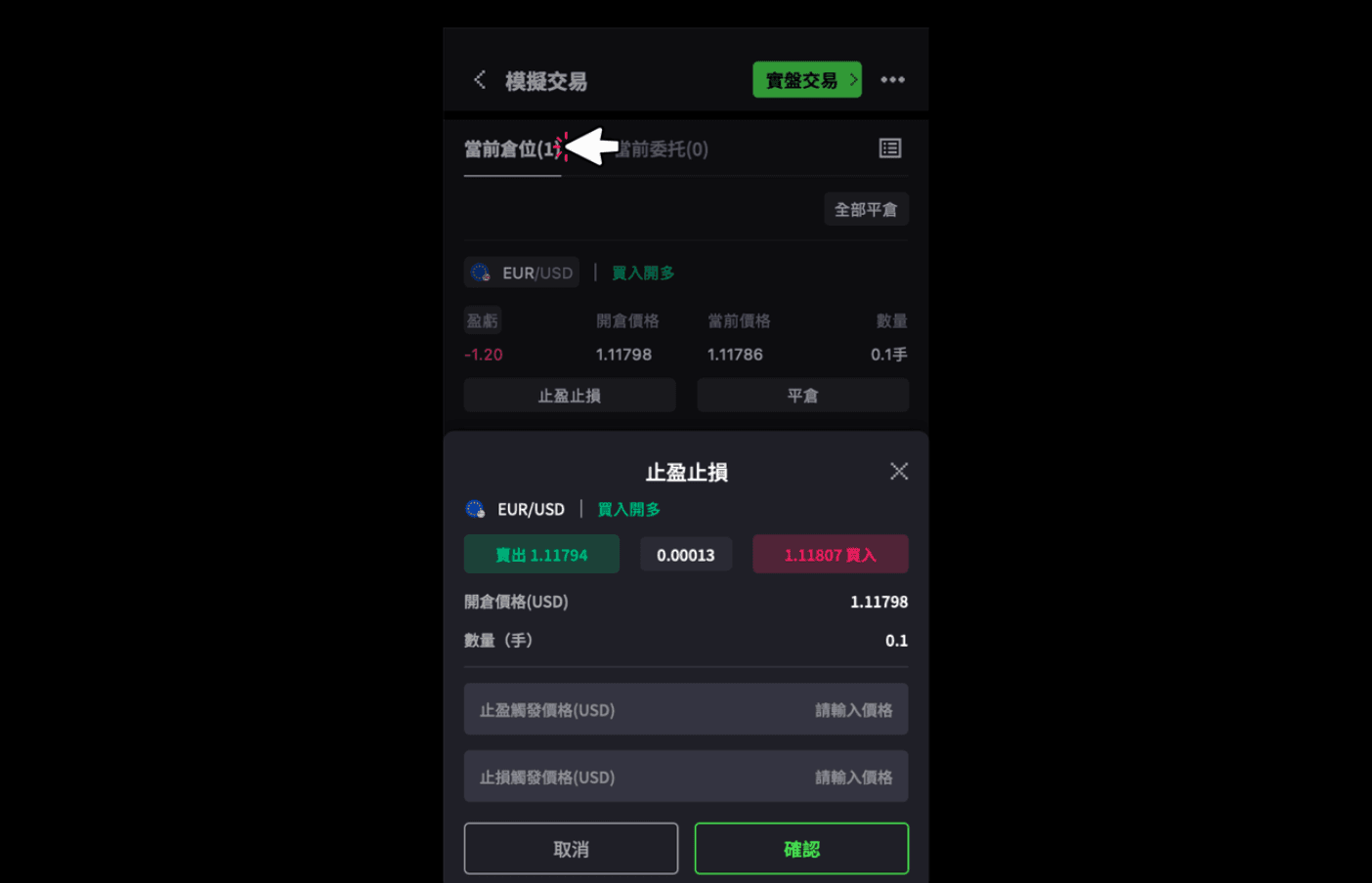This screenshot has width=1372, height=883.
Task: Close the 止盈止損 dialog
Action: (x=899, y=472)
